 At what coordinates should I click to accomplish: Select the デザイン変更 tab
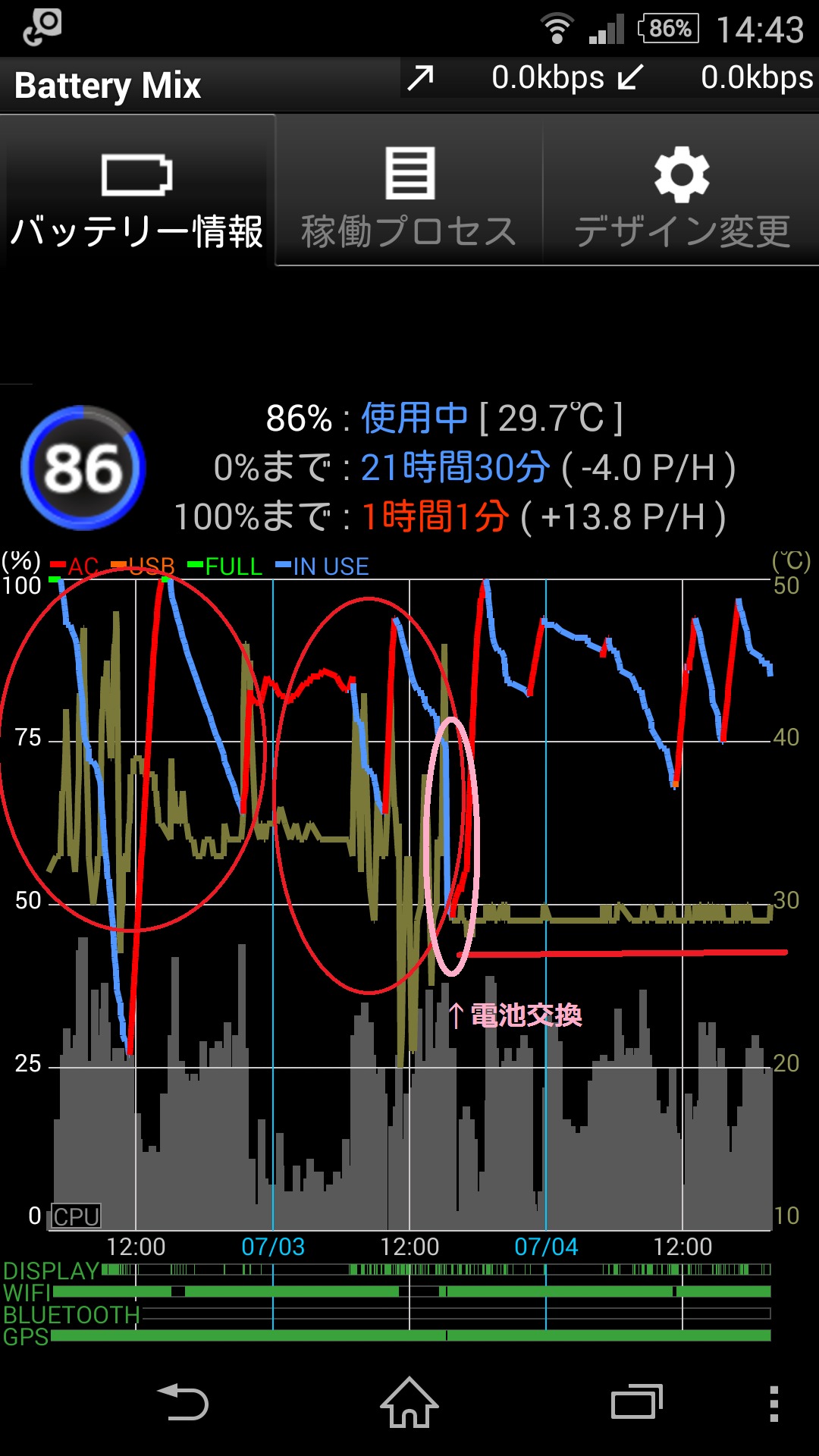click(682, 193)
